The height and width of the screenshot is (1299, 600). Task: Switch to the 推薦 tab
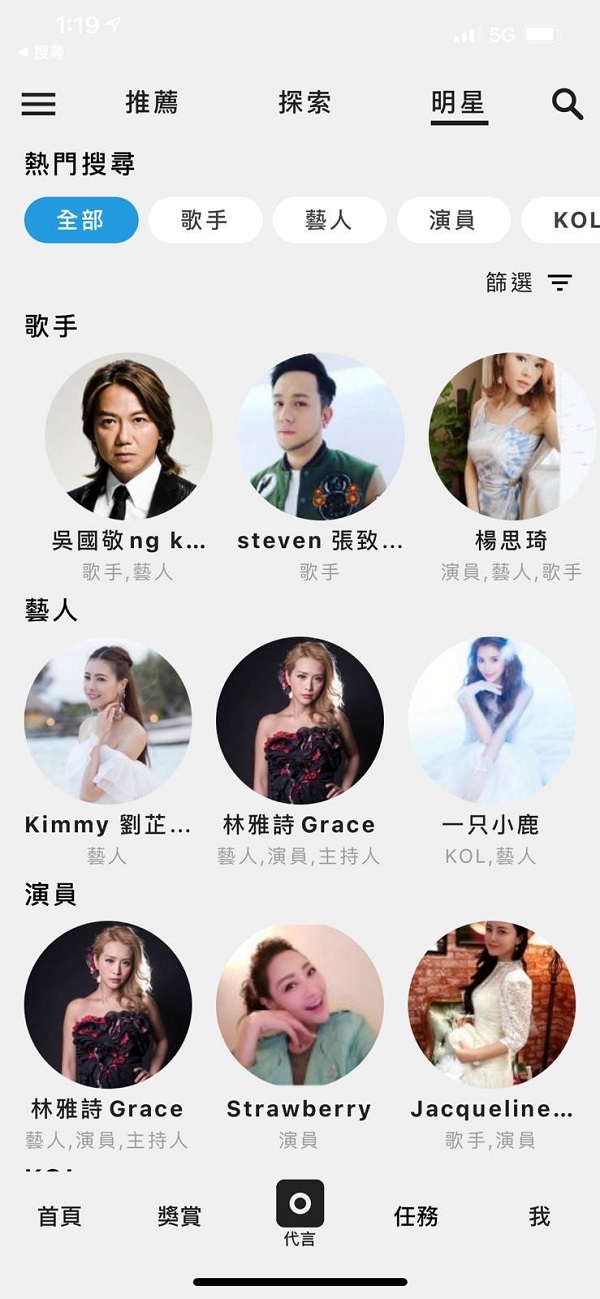(152, 103)
